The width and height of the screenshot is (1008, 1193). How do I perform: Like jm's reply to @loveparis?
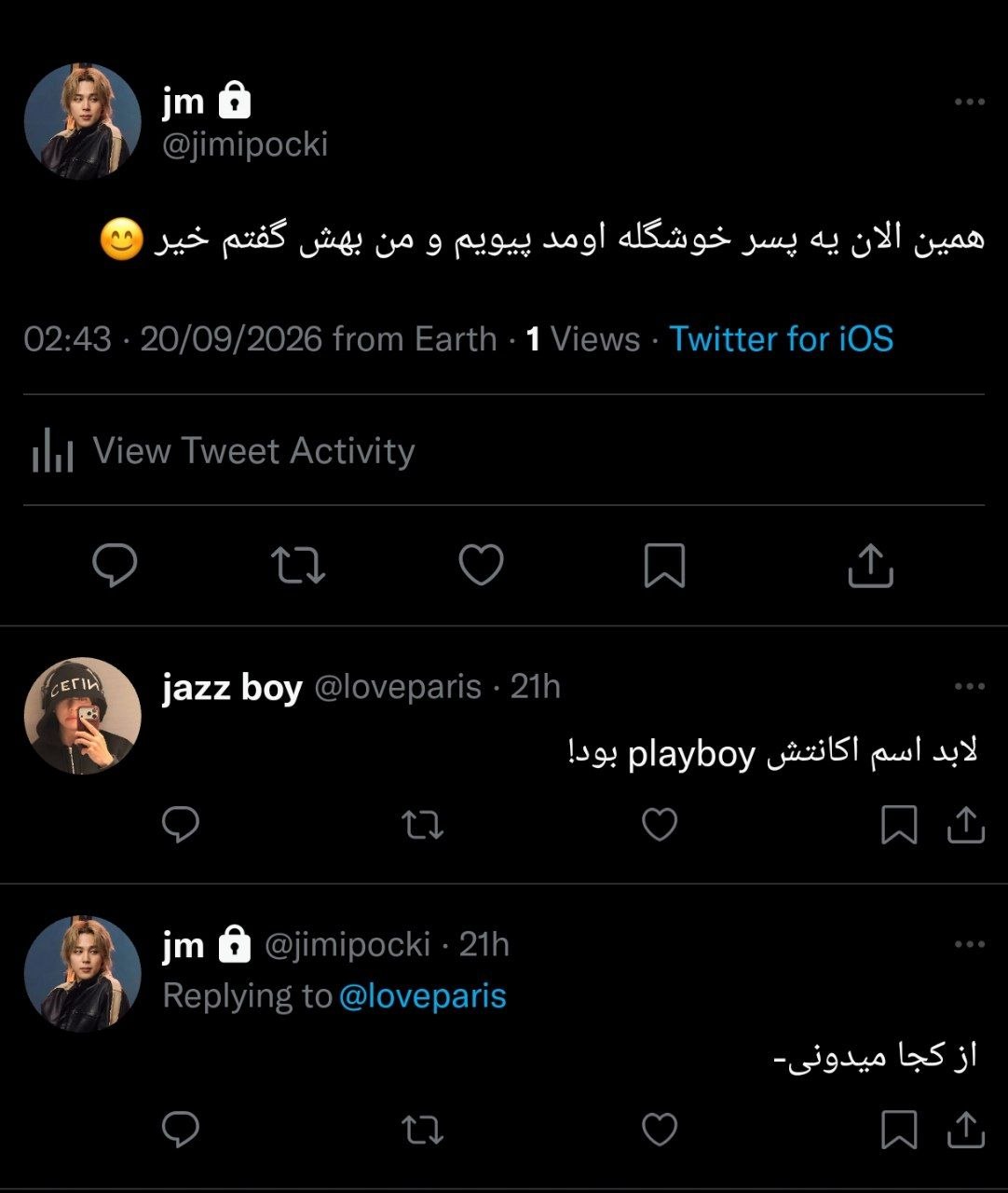point(660,1129)
